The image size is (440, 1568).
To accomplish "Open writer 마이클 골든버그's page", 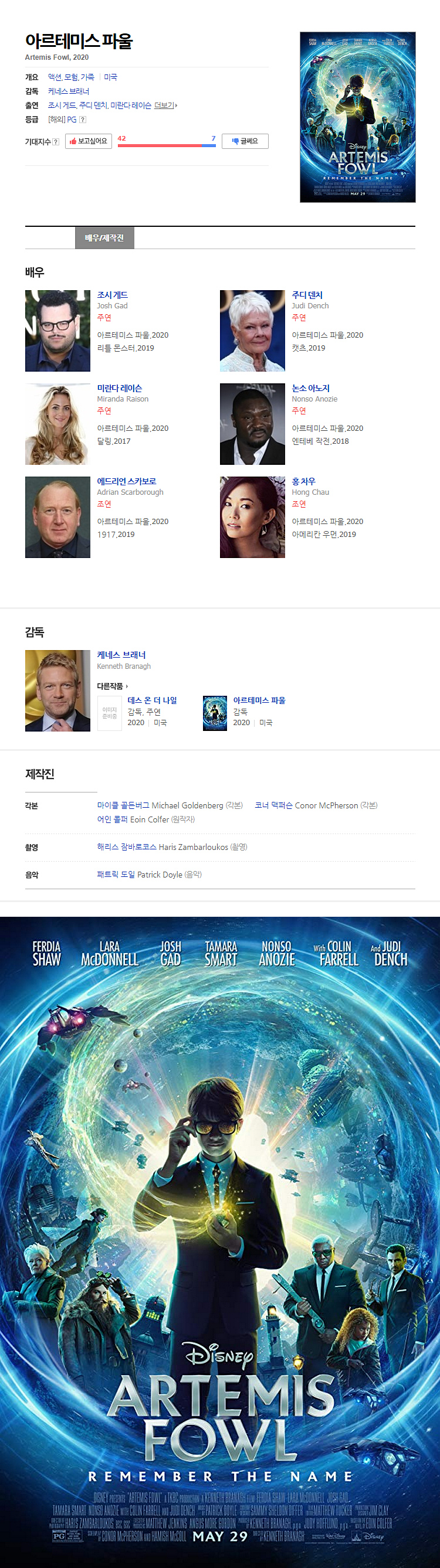I will (123, 805).
